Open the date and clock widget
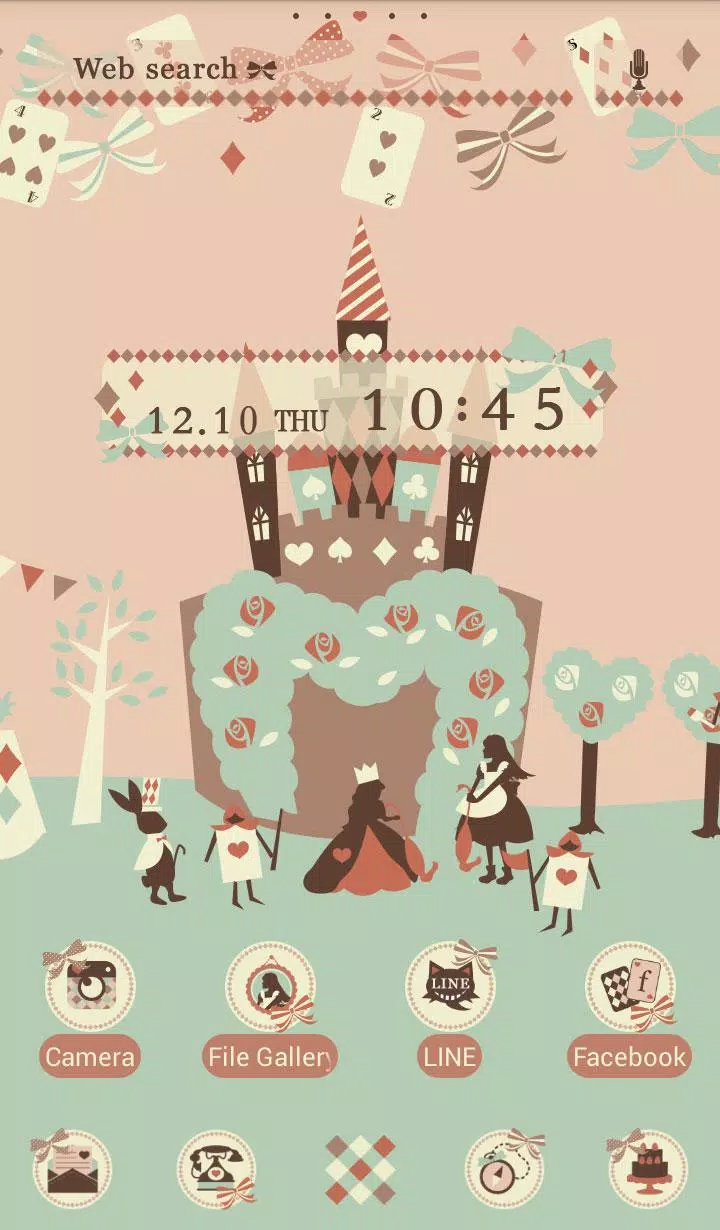The height and width of the screenshot is (1230, 720). 357,412
